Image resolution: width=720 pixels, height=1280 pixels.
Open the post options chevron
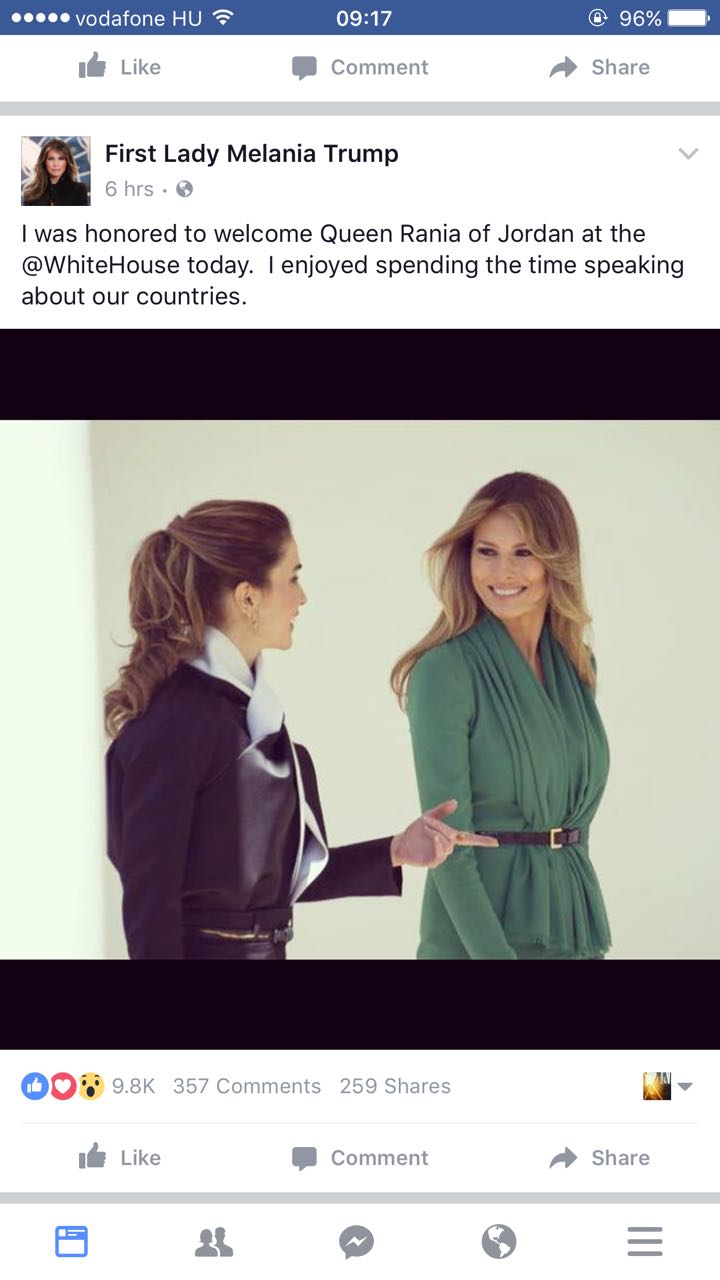pos(687,154)
